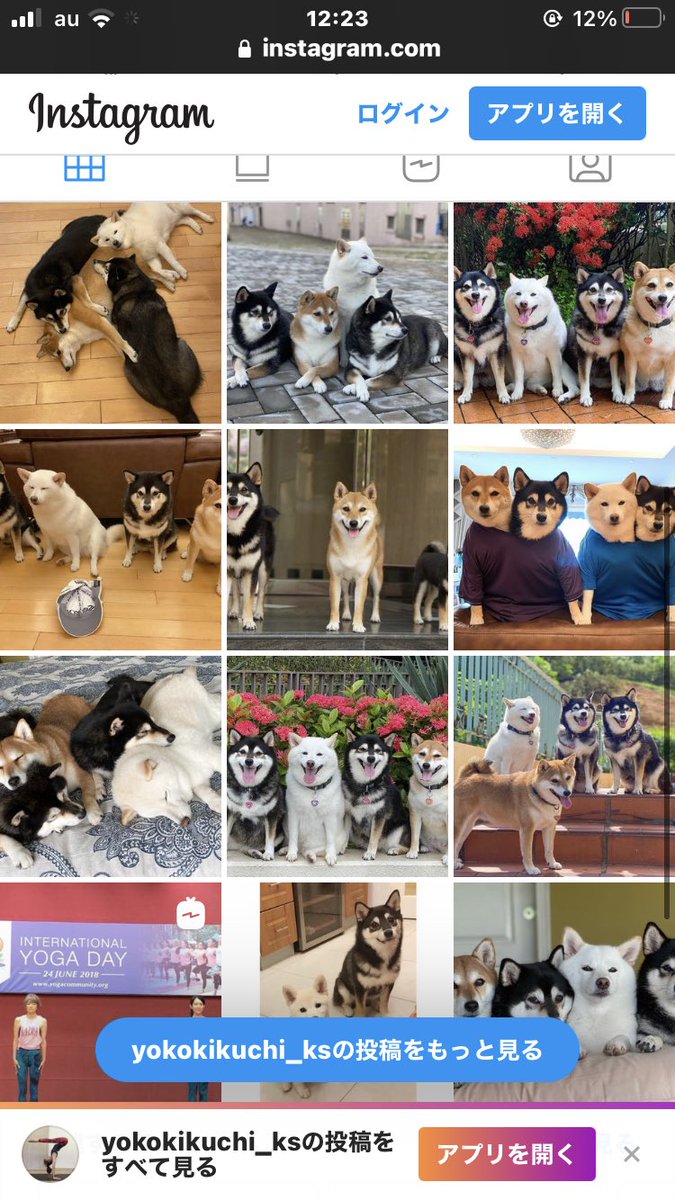Tap the instagram.com address bar
675x1200 pixels.
tap(337, 48)
